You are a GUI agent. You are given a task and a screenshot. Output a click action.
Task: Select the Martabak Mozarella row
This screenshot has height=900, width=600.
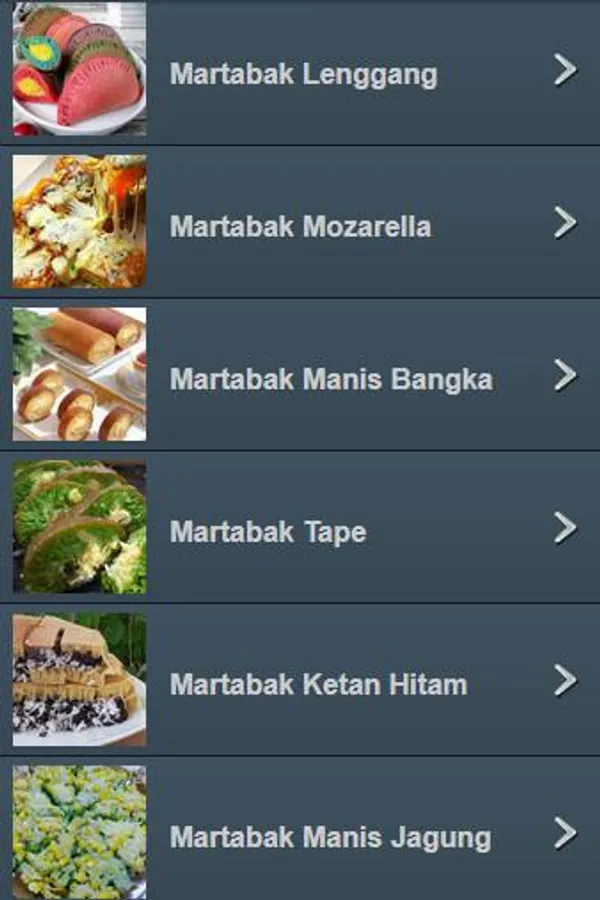pos(300,226)
